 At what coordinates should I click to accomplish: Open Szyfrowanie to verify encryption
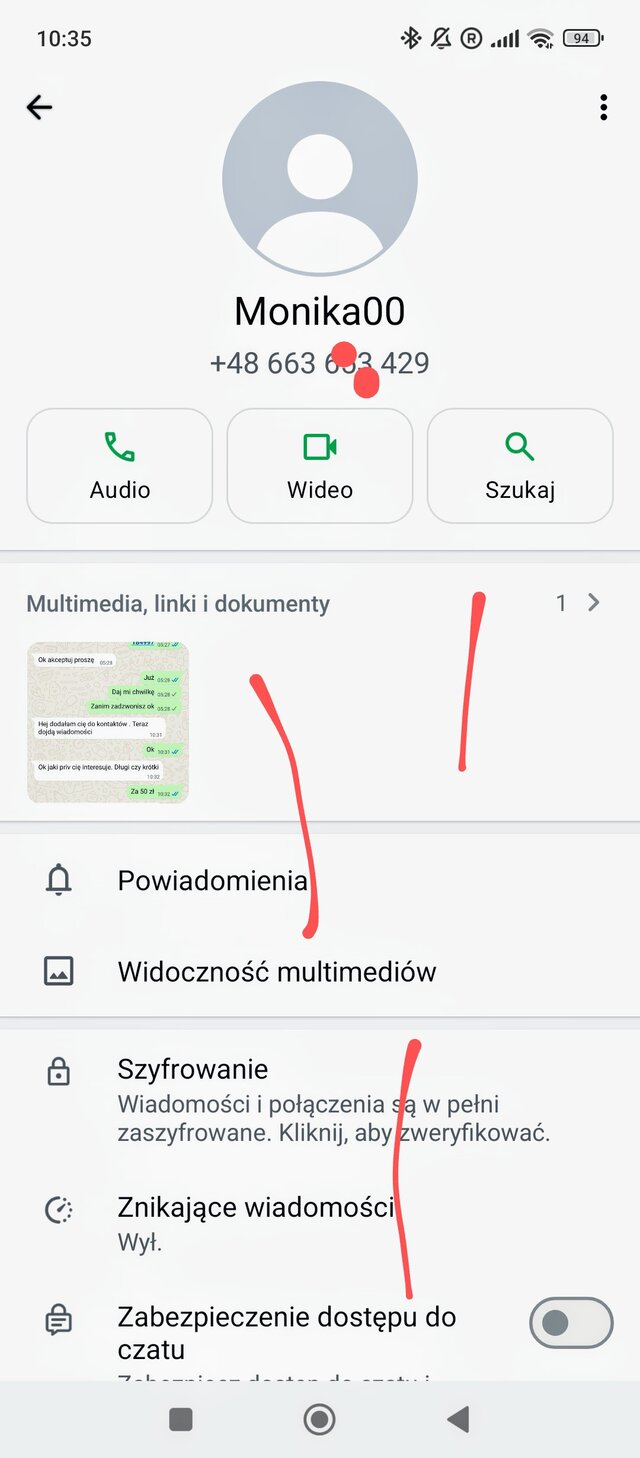tap(192, 1070)
